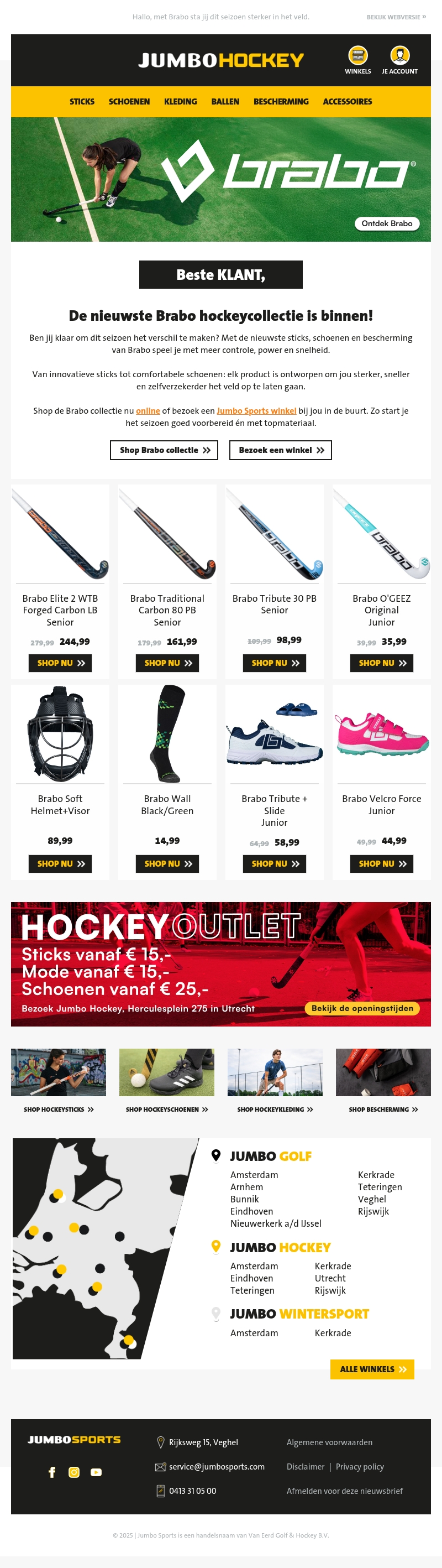Open Afmelden voor deze nieuwsbrief link
The image size is (442, 1568).
tap(345, 1490)
